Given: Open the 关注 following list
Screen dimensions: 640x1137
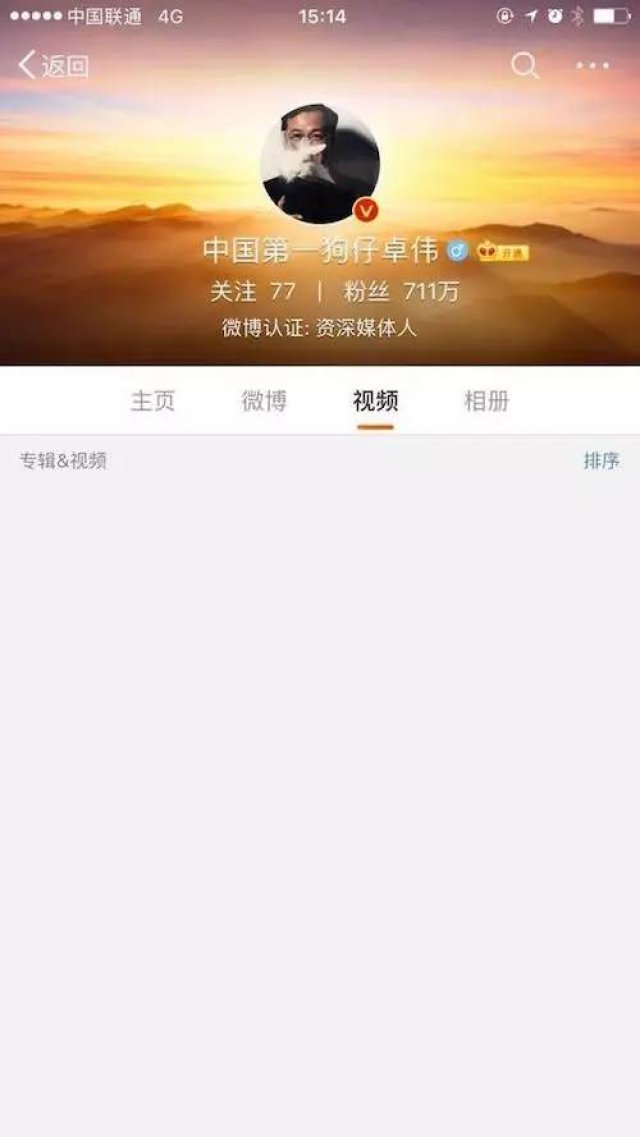Looking at the screenshot, I should click(x=252, y=292).
